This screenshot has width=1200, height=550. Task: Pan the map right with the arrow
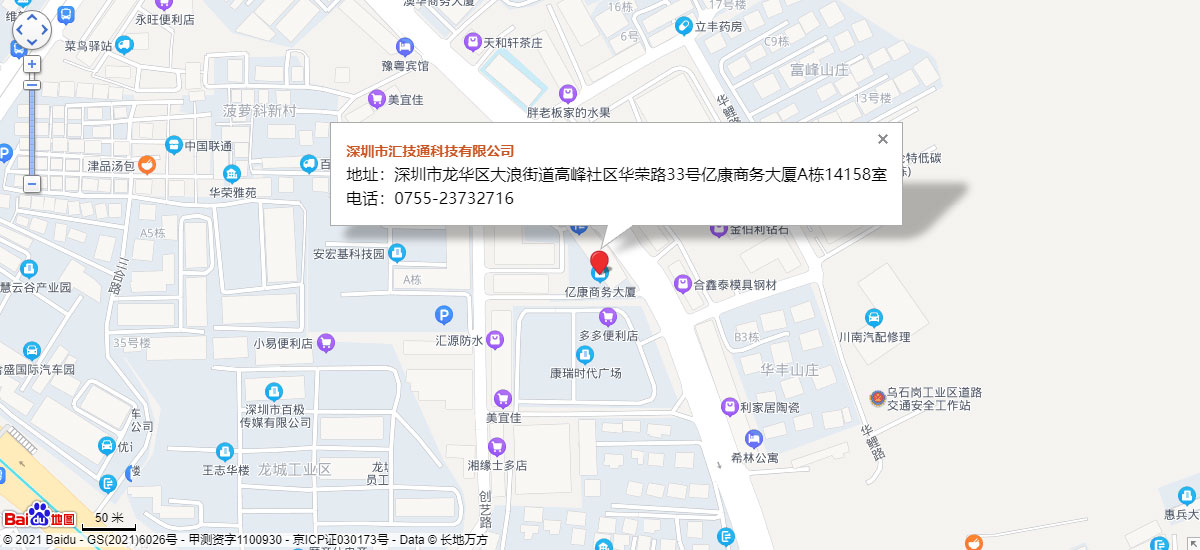coord(45,30)
